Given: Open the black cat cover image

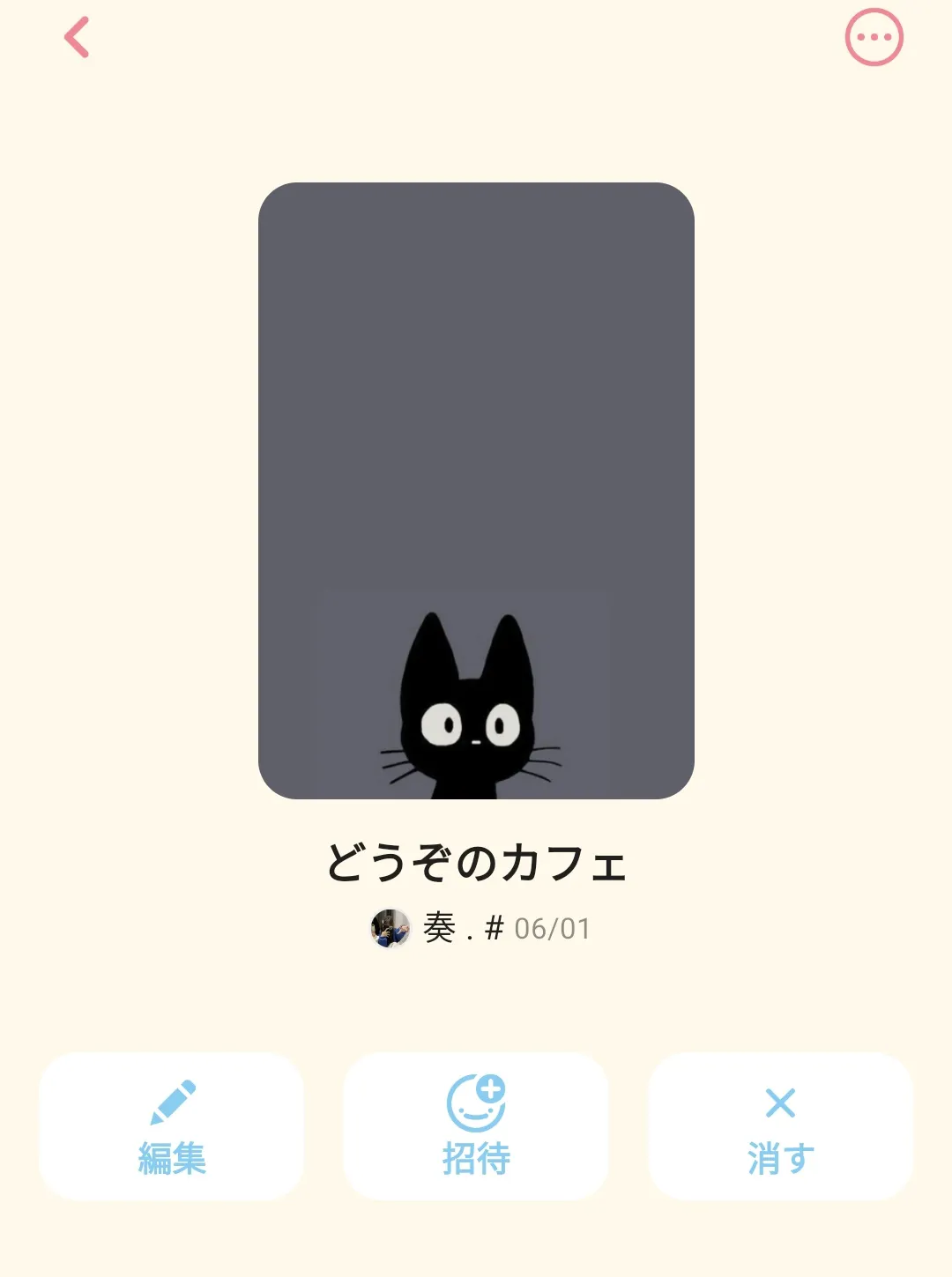Looking at the screenshot, I should pos(476,491).
